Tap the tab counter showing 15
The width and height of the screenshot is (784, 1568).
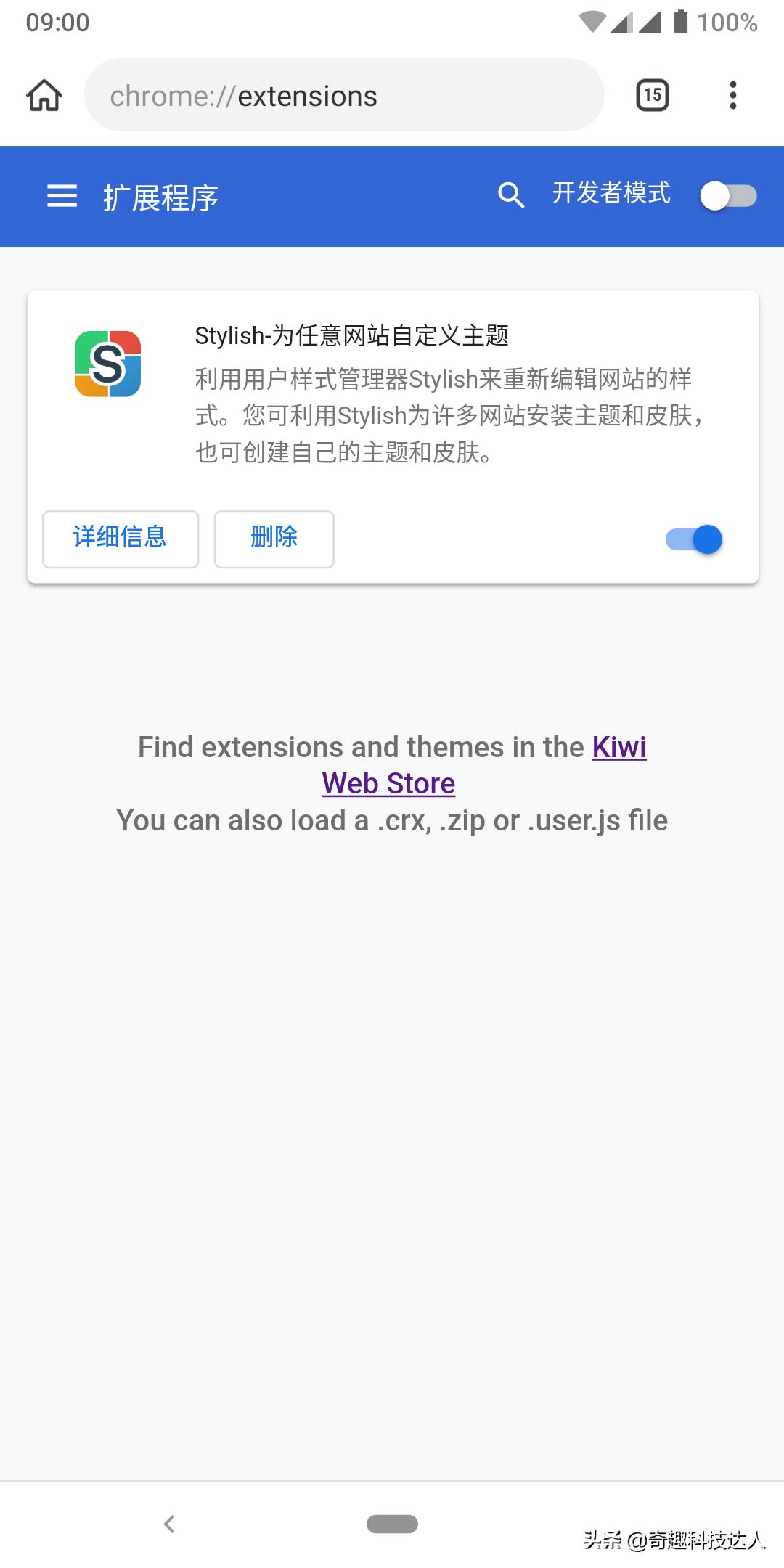pyautogui.click(x=650, y=94)
